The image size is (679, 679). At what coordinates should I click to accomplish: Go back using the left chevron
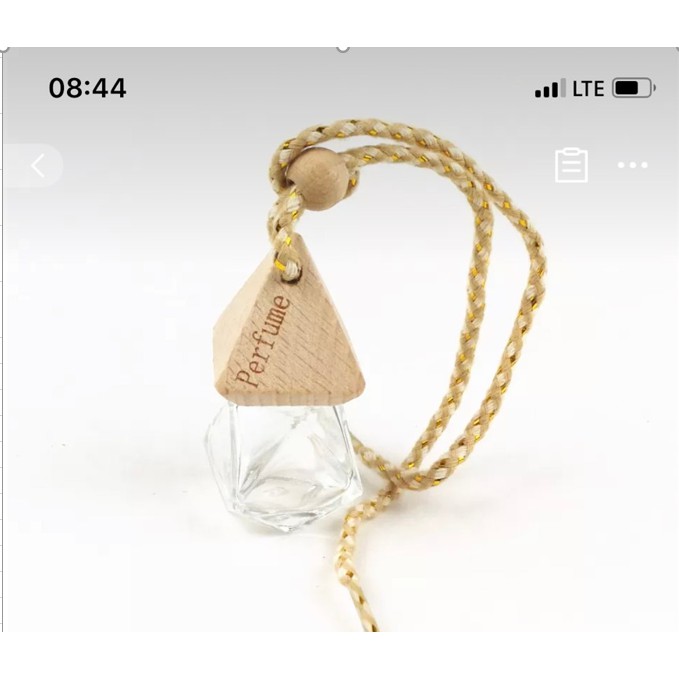[x=38, y=166]
